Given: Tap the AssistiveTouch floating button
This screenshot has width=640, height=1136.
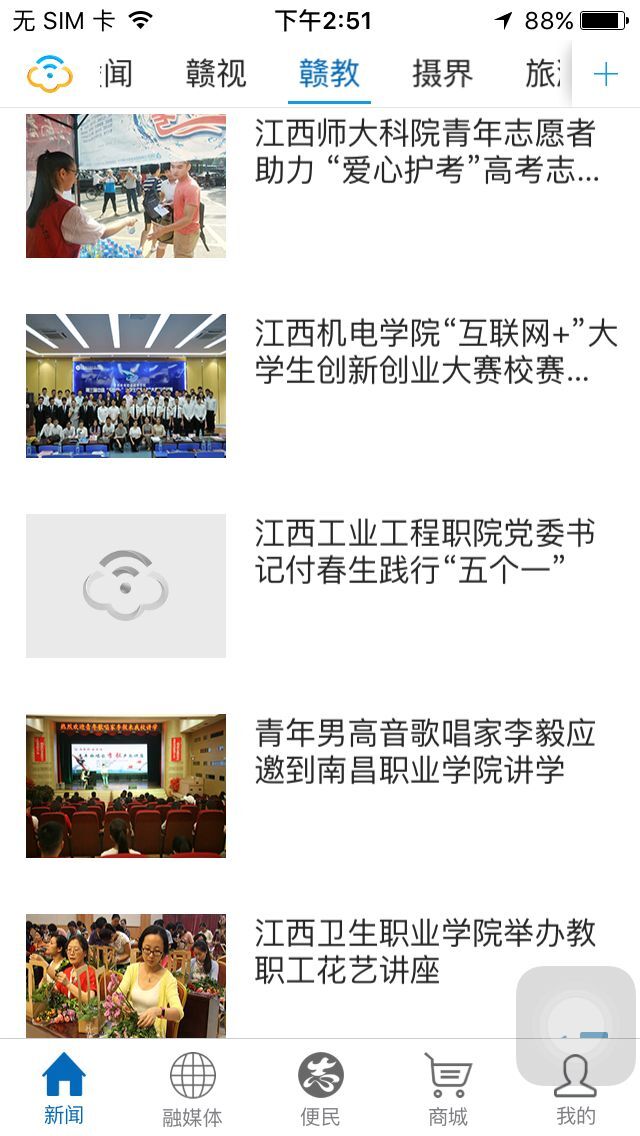Looking at the screenshot, I should click(x=576, y=1026).
